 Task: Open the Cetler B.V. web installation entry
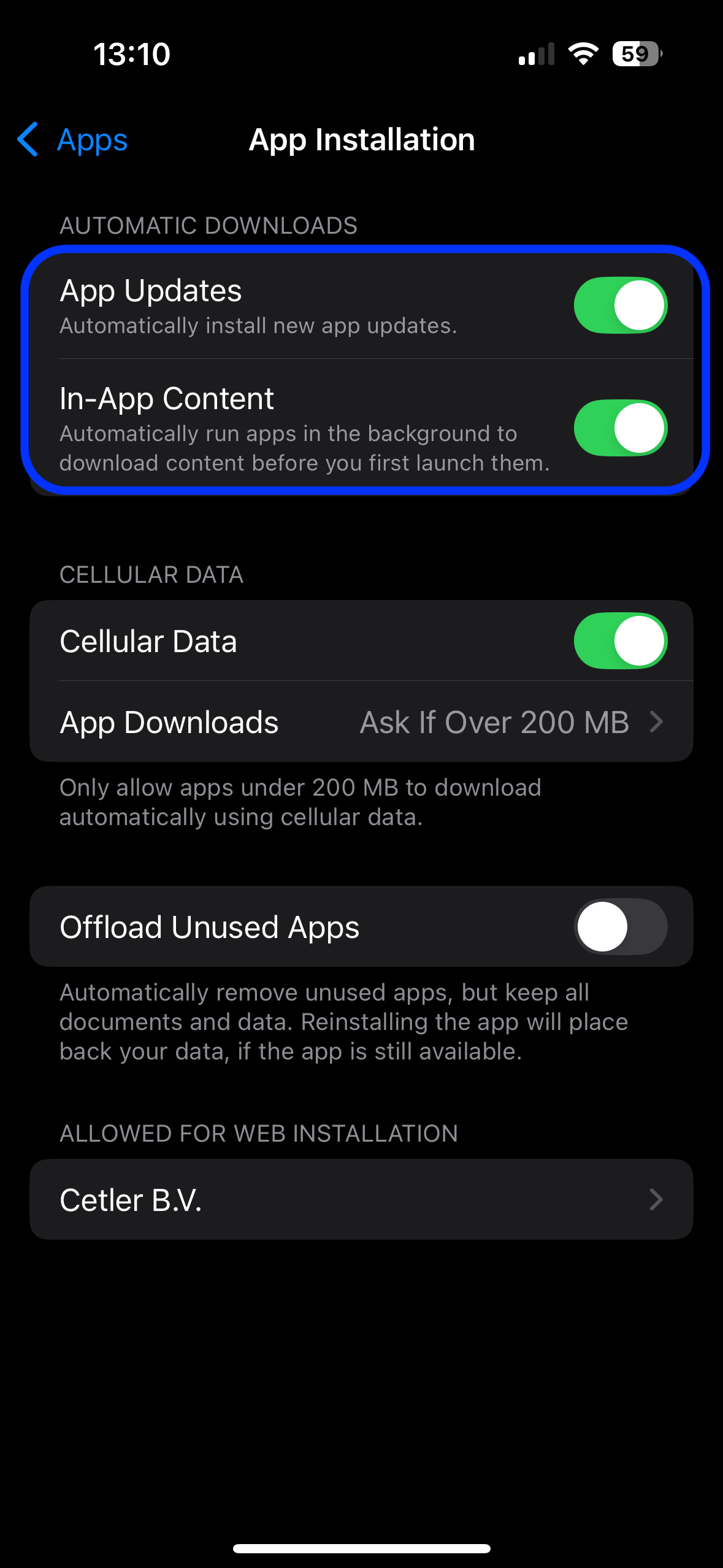361,1199
